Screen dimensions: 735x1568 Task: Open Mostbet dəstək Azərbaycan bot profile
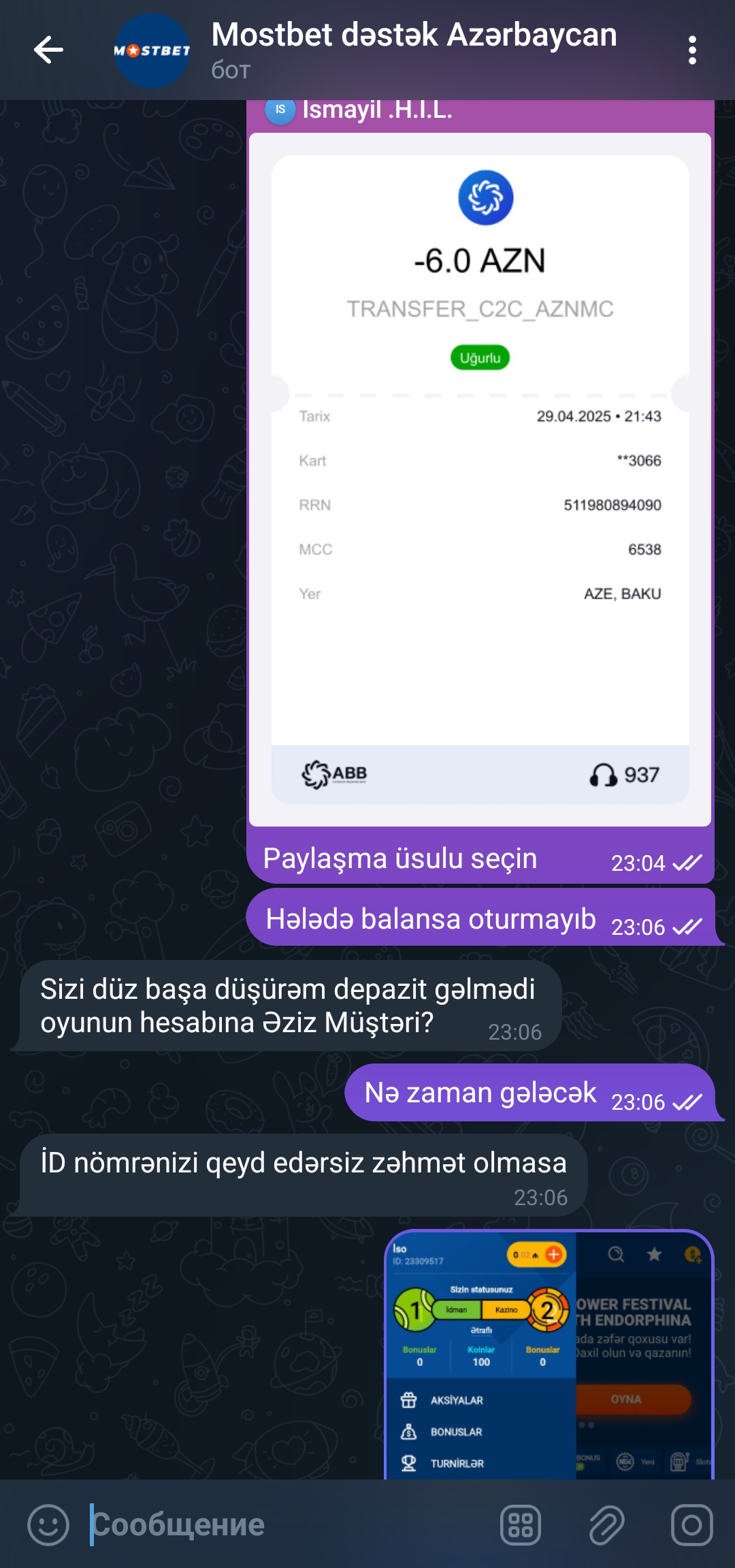(414, 49)
